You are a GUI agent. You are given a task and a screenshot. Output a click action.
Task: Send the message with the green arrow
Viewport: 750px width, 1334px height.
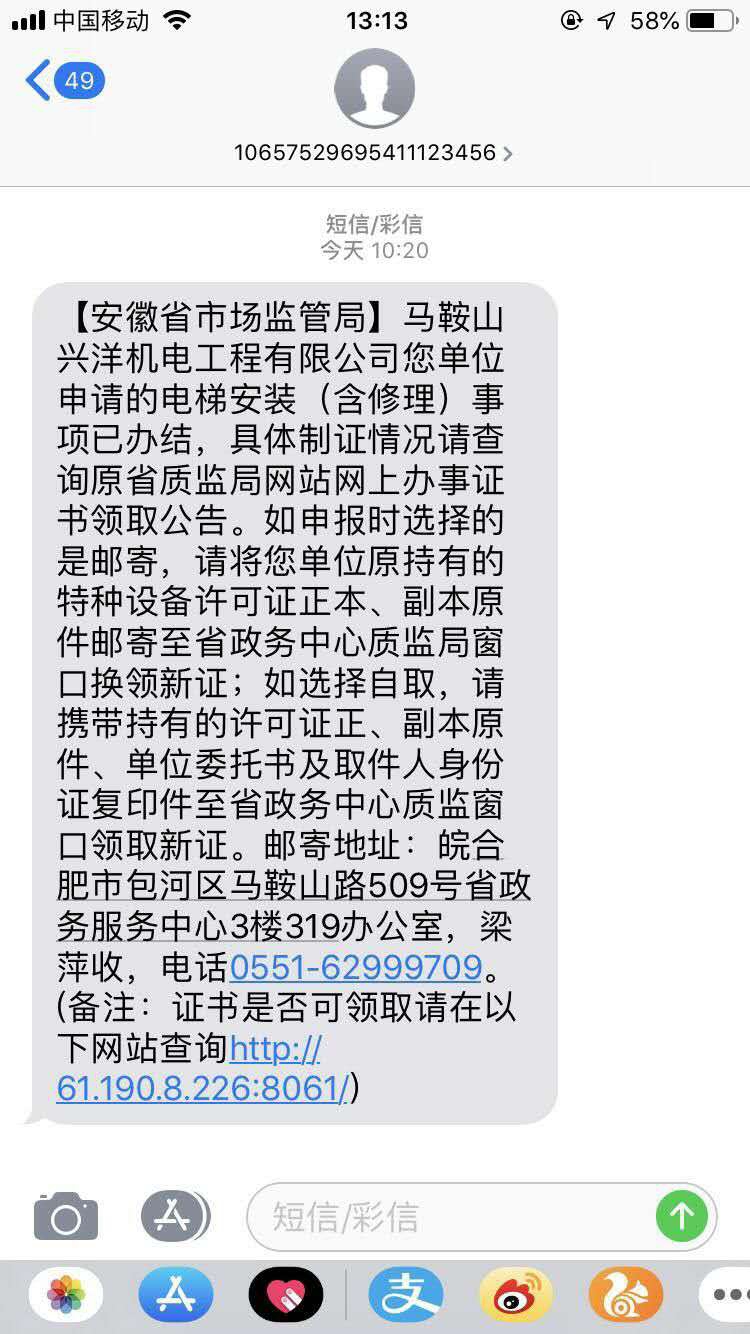pos(682,1217)
